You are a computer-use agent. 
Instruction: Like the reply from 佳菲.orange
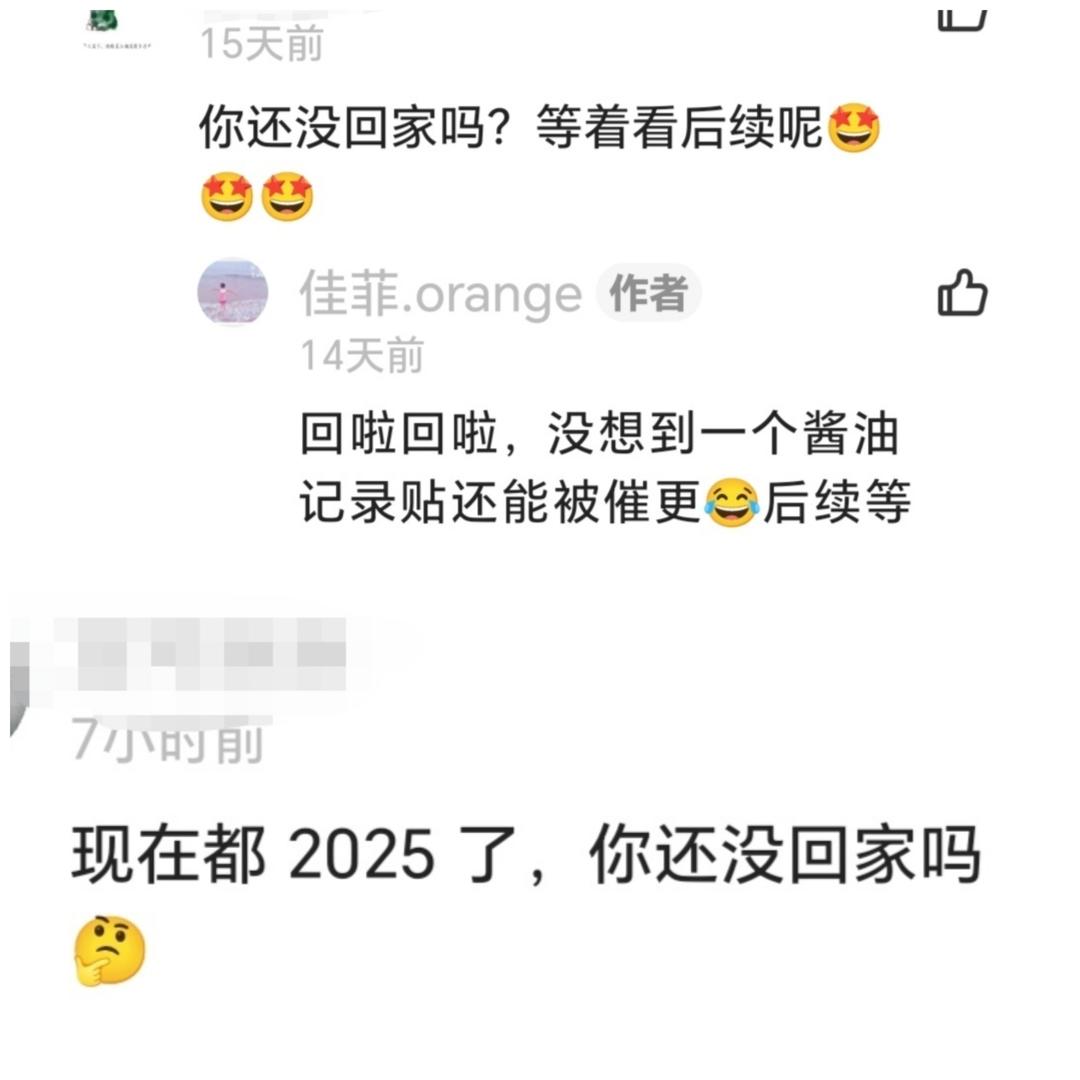click(x=962, y=293)
